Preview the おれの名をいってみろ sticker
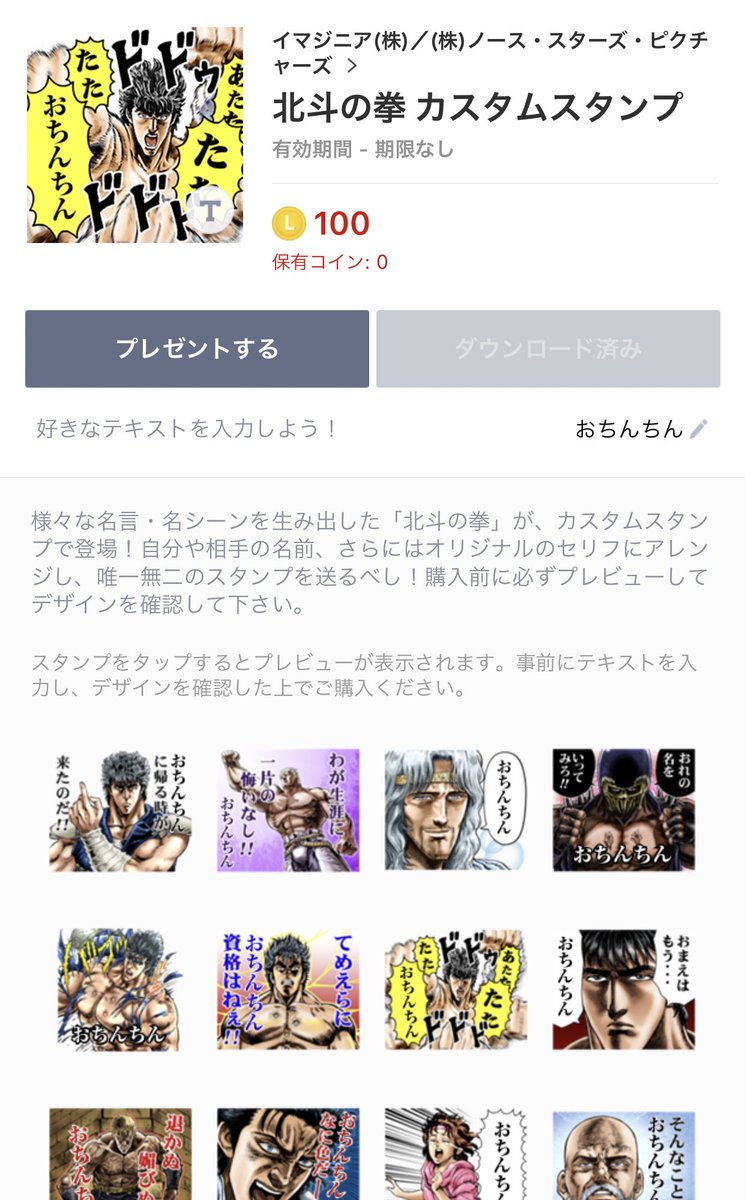This screenshot has height=1200, width=745. point(624,810)
